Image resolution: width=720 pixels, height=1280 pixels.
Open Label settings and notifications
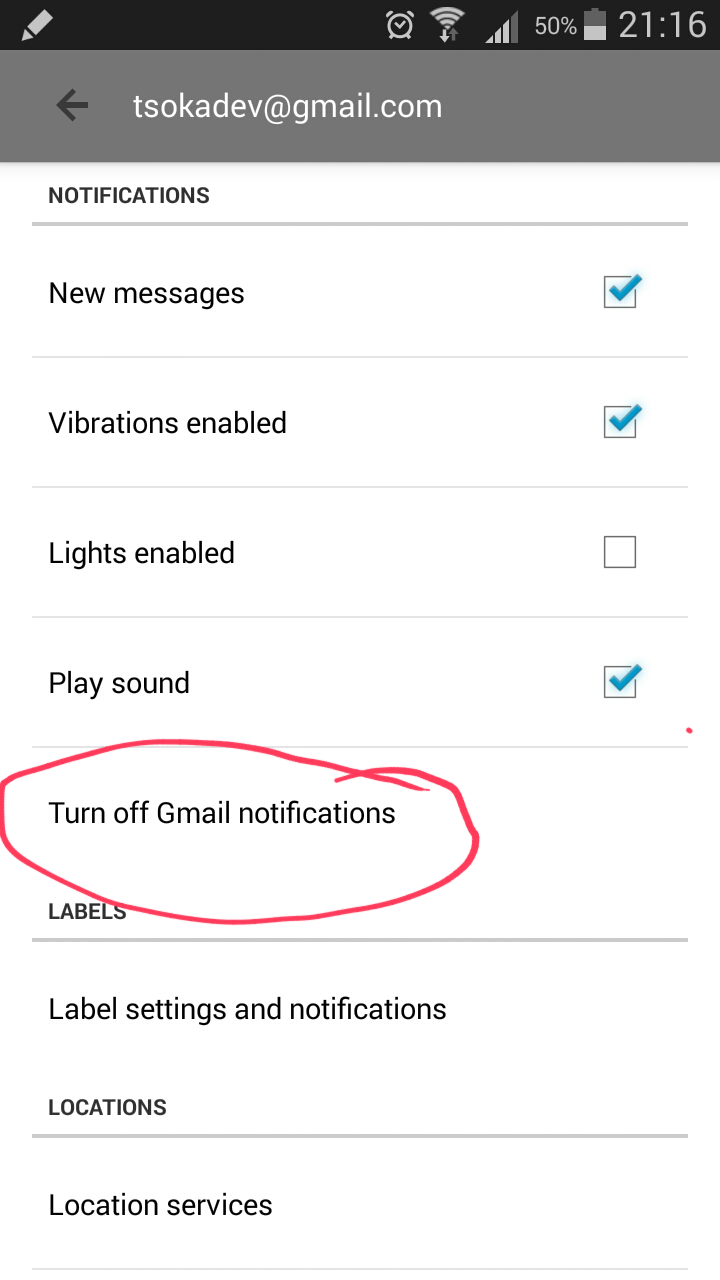tap(360, 1009)
